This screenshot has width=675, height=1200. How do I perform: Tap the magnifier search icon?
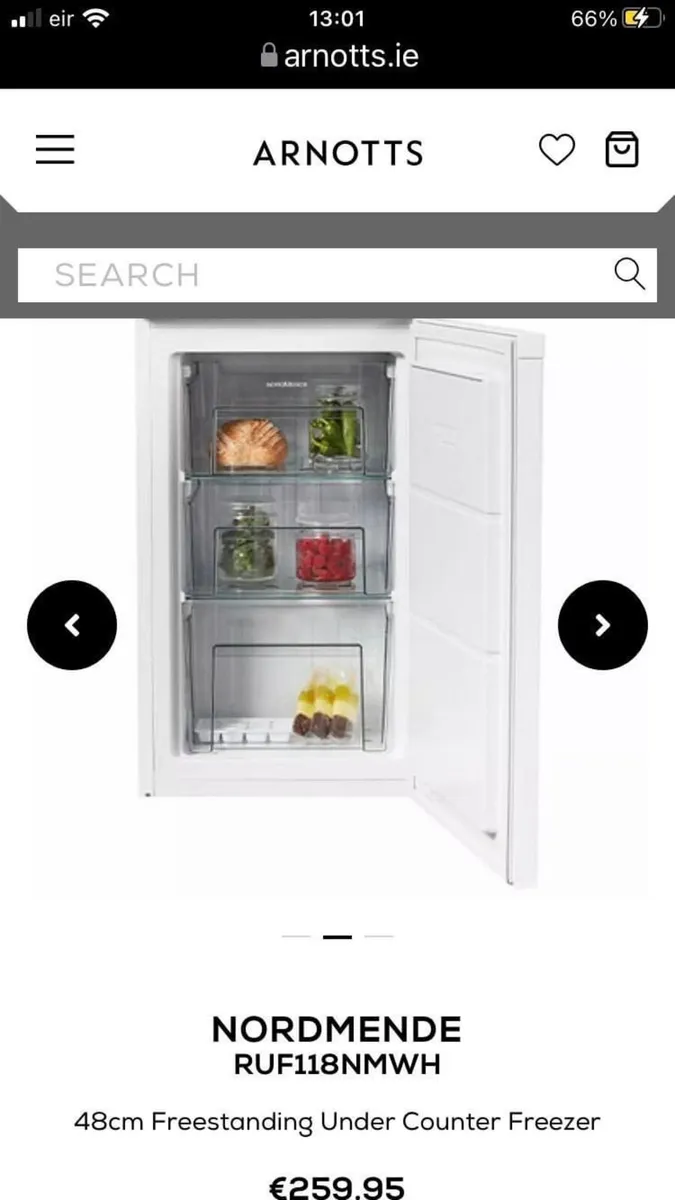(x=629, y=273)
